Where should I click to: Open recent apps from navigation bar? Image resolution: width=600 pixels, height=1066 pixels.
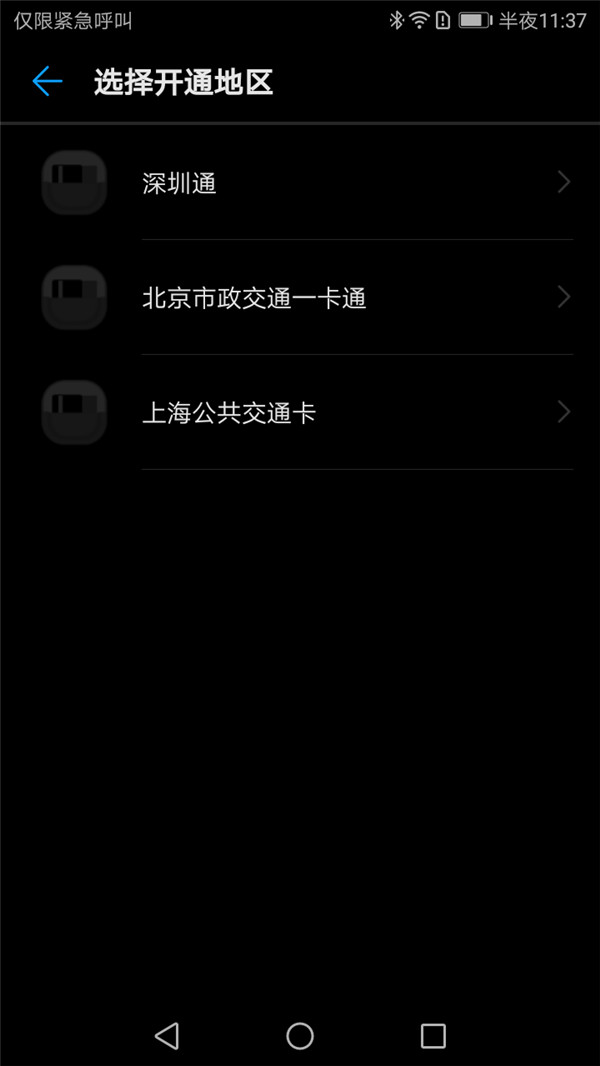(x=433, y=1035)
